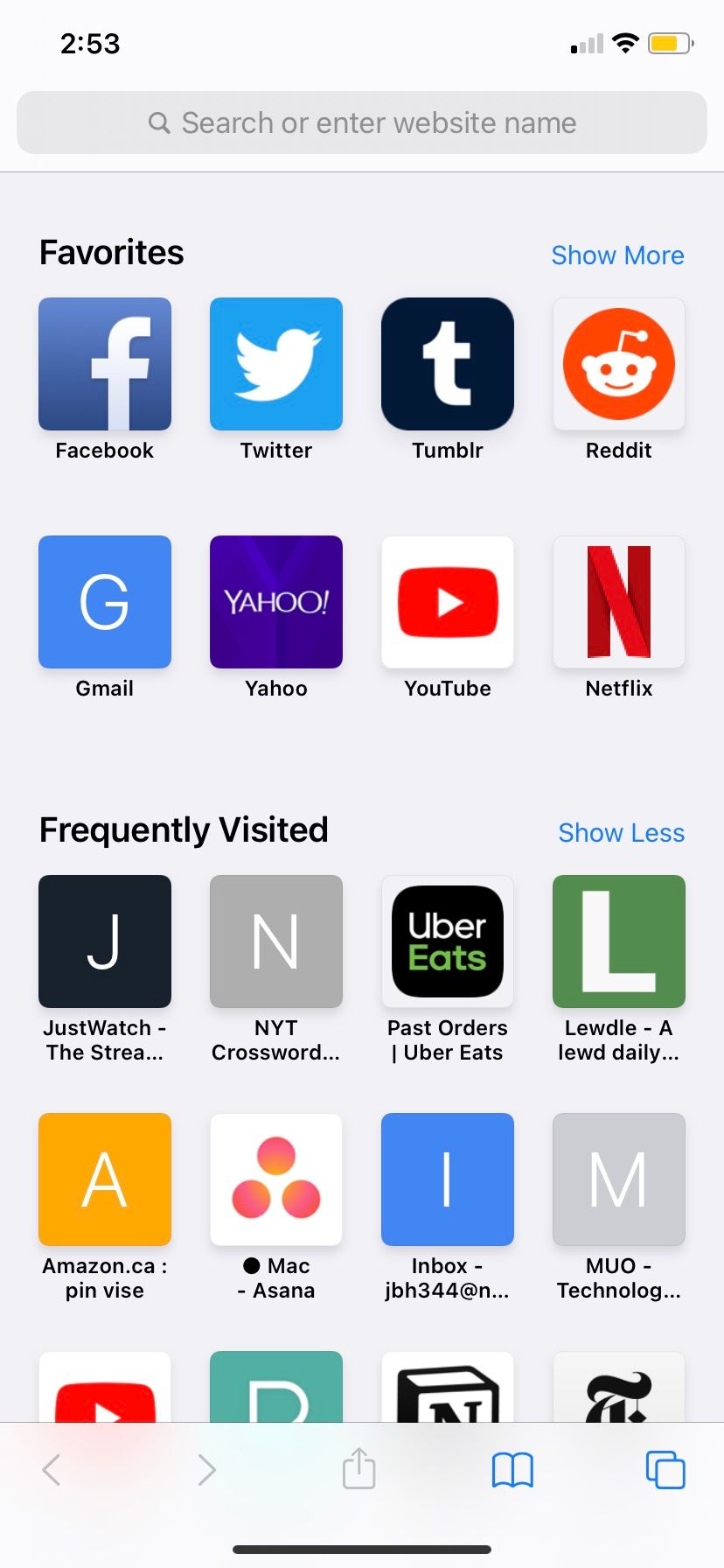The width and height of the screenshot is (724, 1568).
Task: Open the NYT Crossword shortcut
Action: (x=275, y=941)
